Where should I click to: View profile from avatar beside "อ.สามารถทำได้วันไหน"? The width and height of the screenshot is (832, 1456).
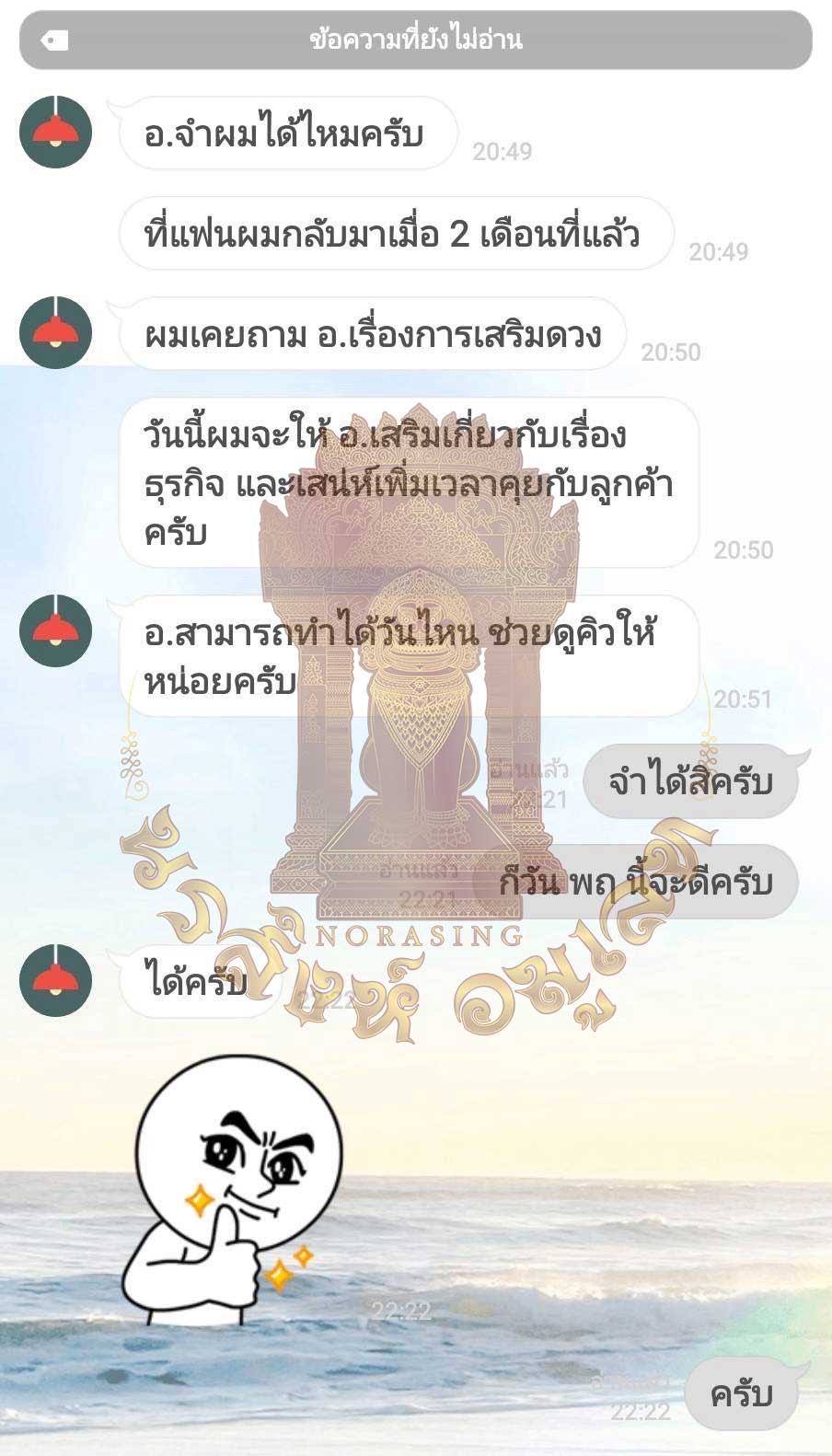(55, 631)
